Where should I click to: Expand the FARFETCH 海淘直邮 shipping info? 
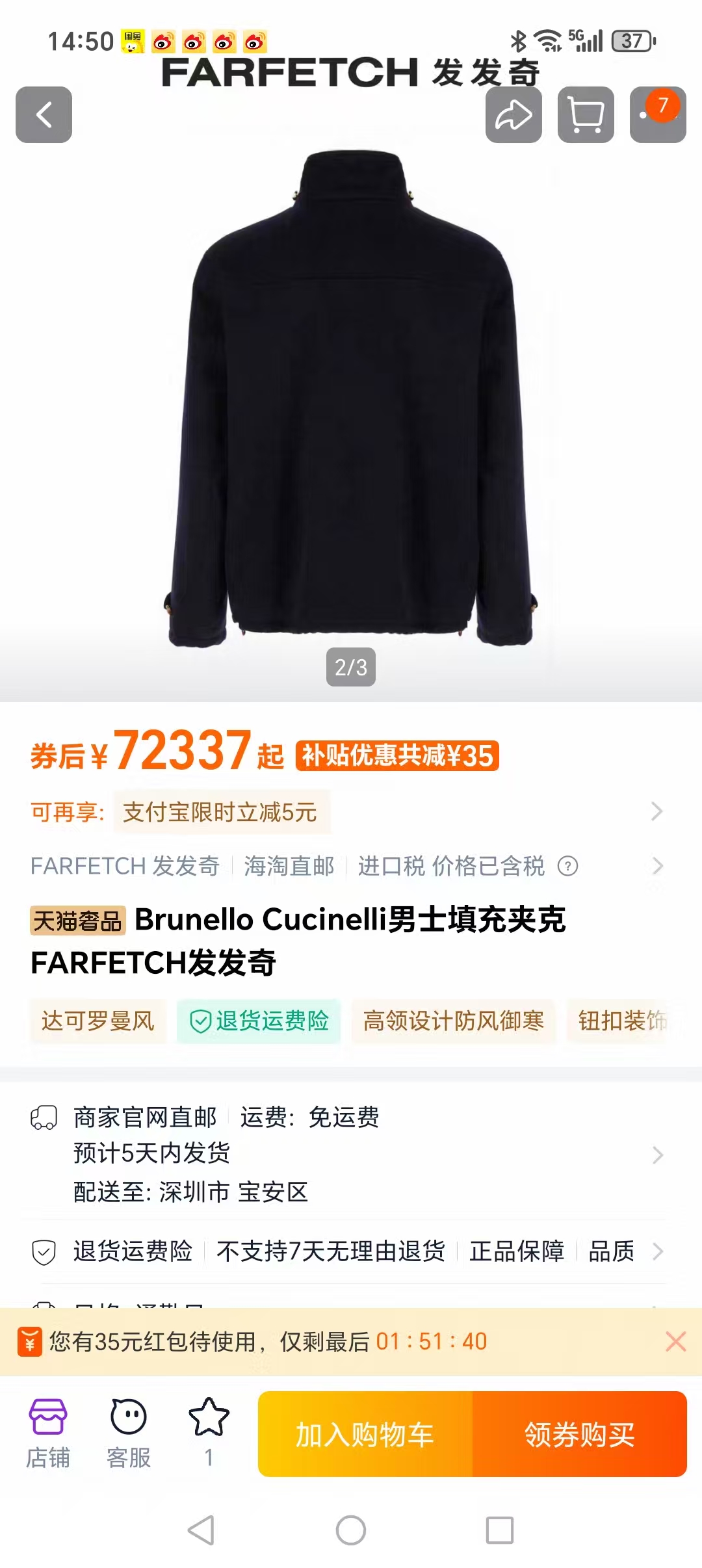[x=658, y=866]
